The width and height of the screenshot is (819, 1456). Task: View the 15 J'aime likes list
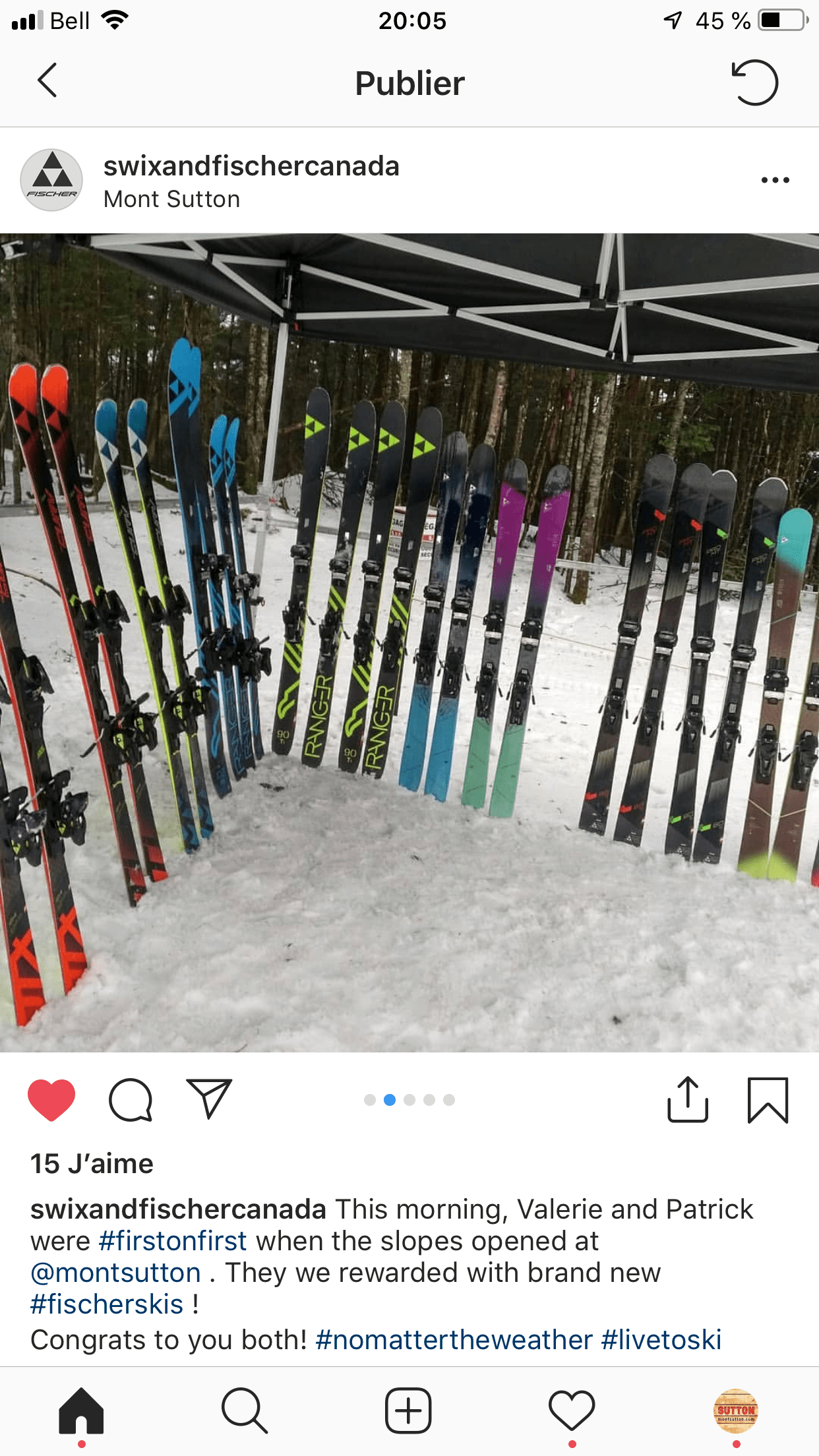(x=92, y=1164)
